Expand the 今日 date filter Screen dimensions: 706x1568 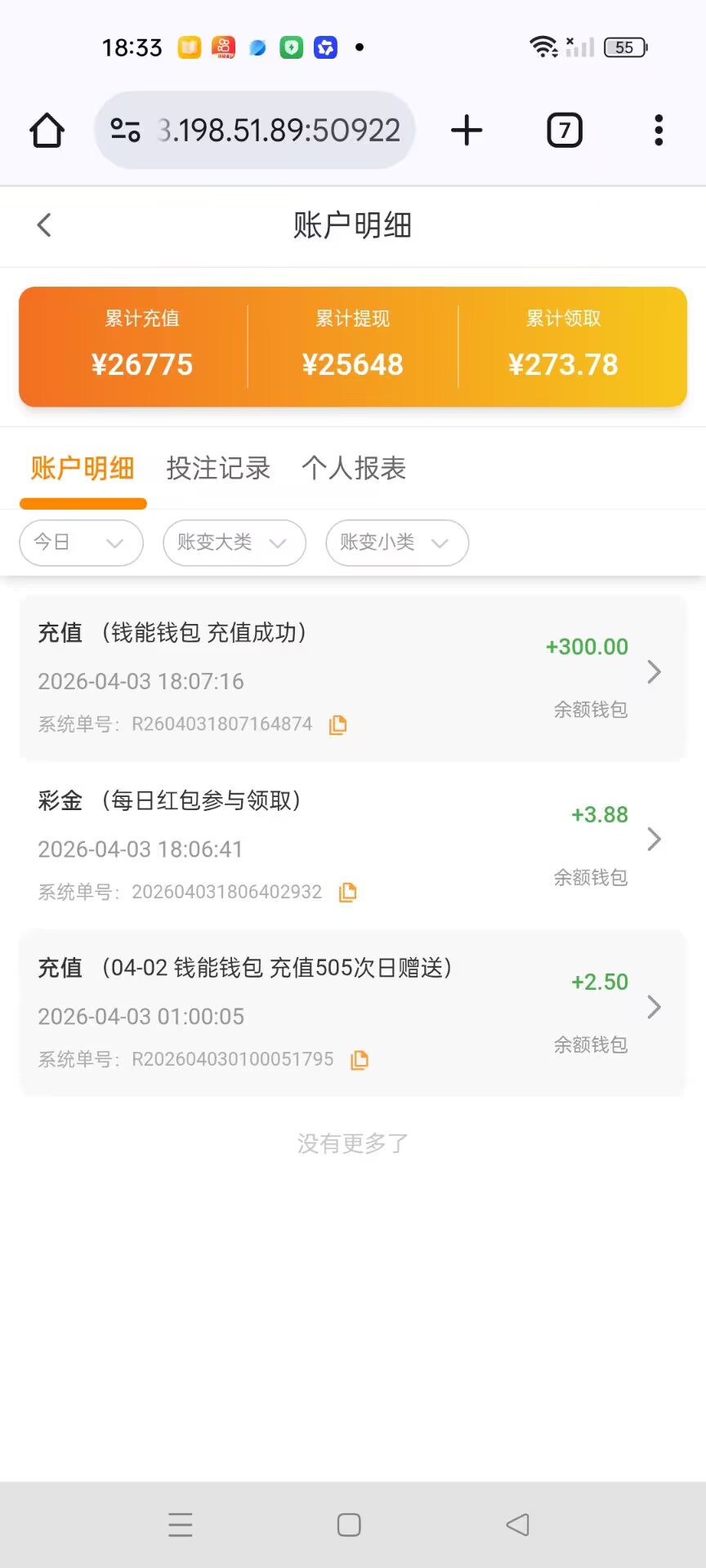point(81,542)
